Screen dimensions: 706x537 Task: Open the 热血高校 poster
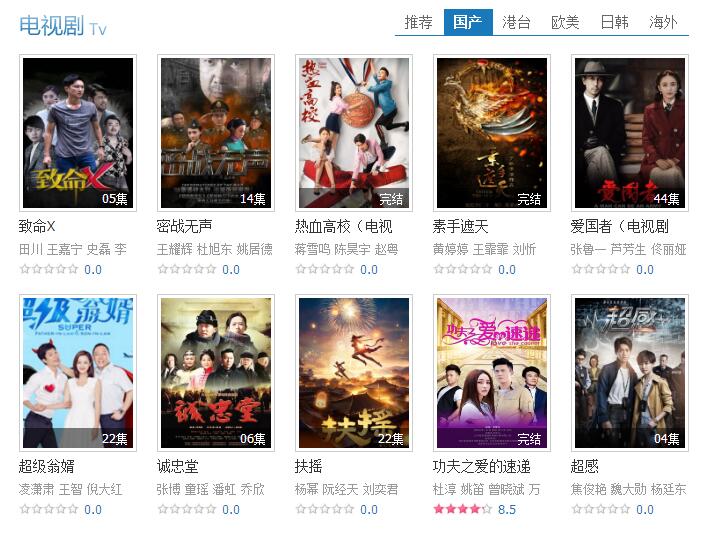coord(354,133)
